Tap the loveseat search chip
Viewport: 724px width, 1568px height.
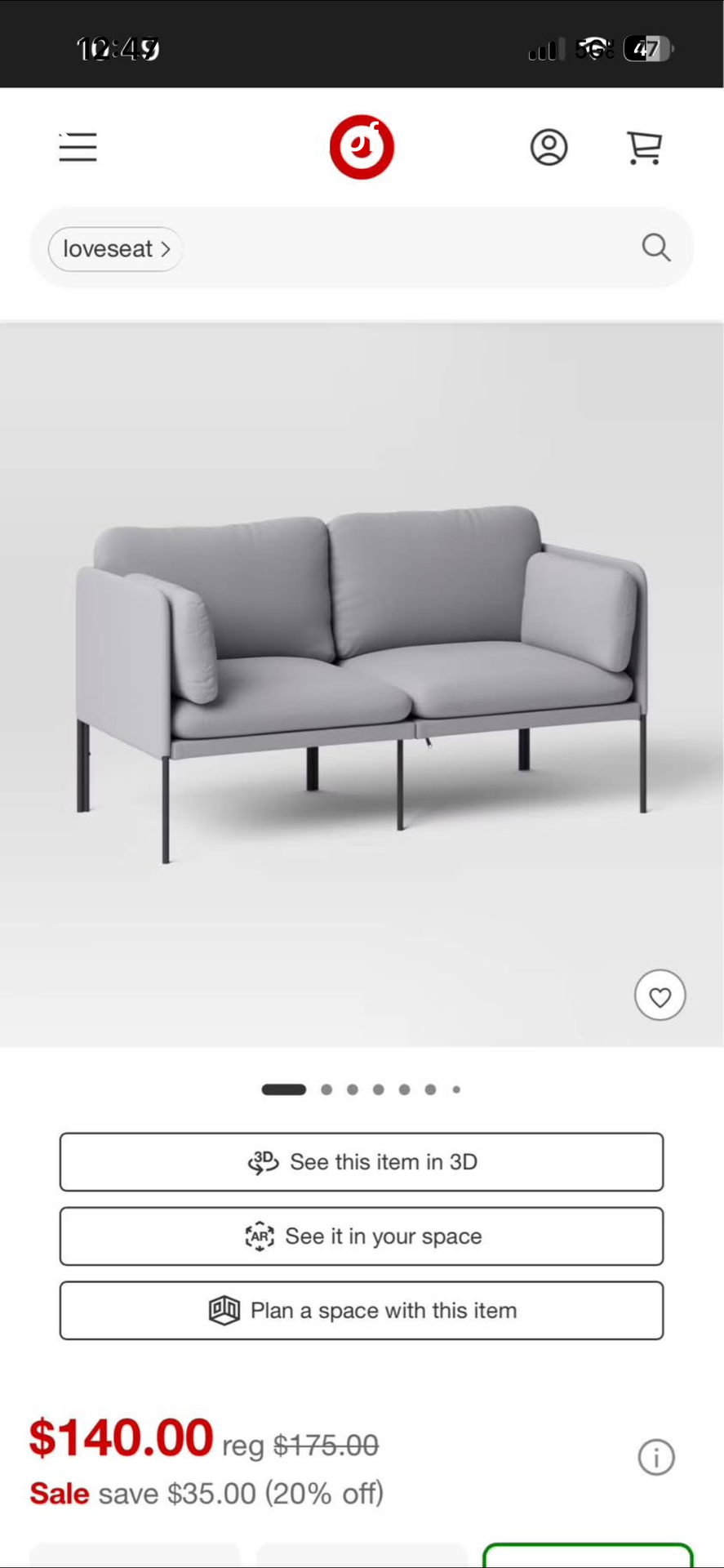tap(115, 248)
